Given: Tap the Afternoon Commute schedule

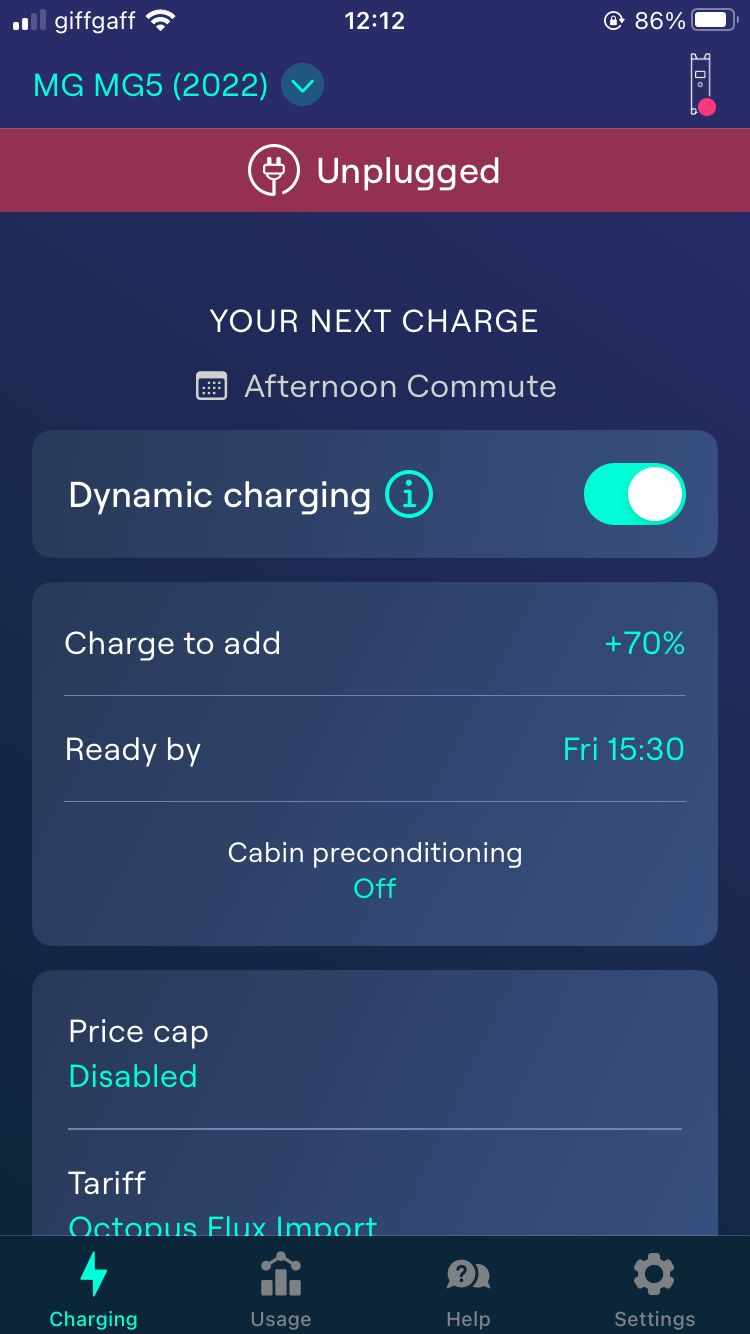Looking at the screenshot, I should pos(400,386).
